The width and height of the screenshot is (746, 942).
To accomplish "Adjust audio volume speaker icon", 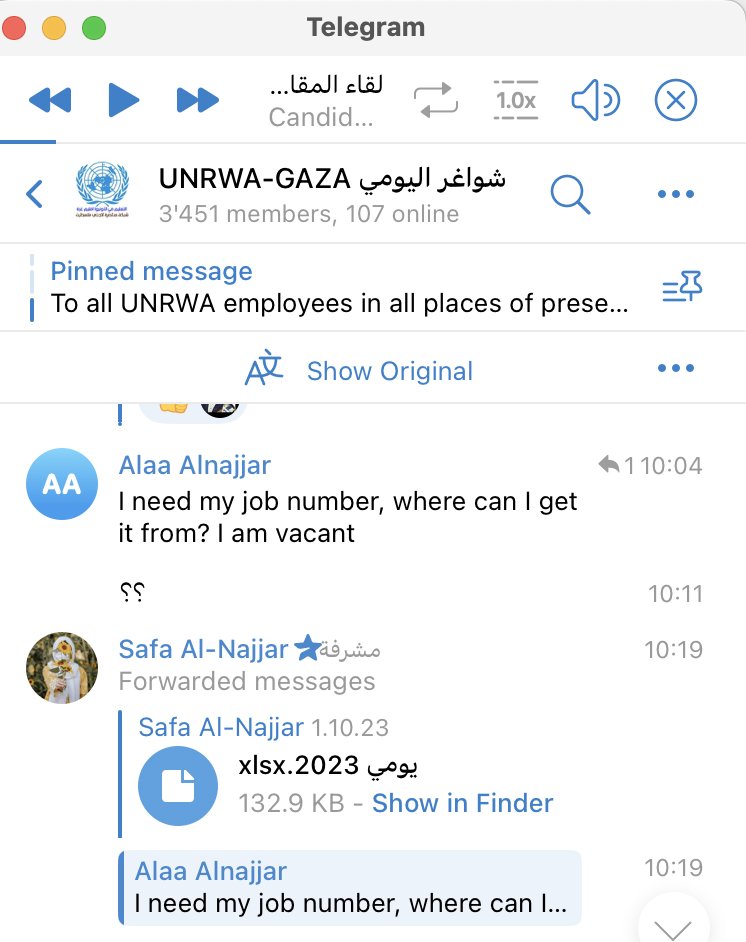I will coord(595,101).
